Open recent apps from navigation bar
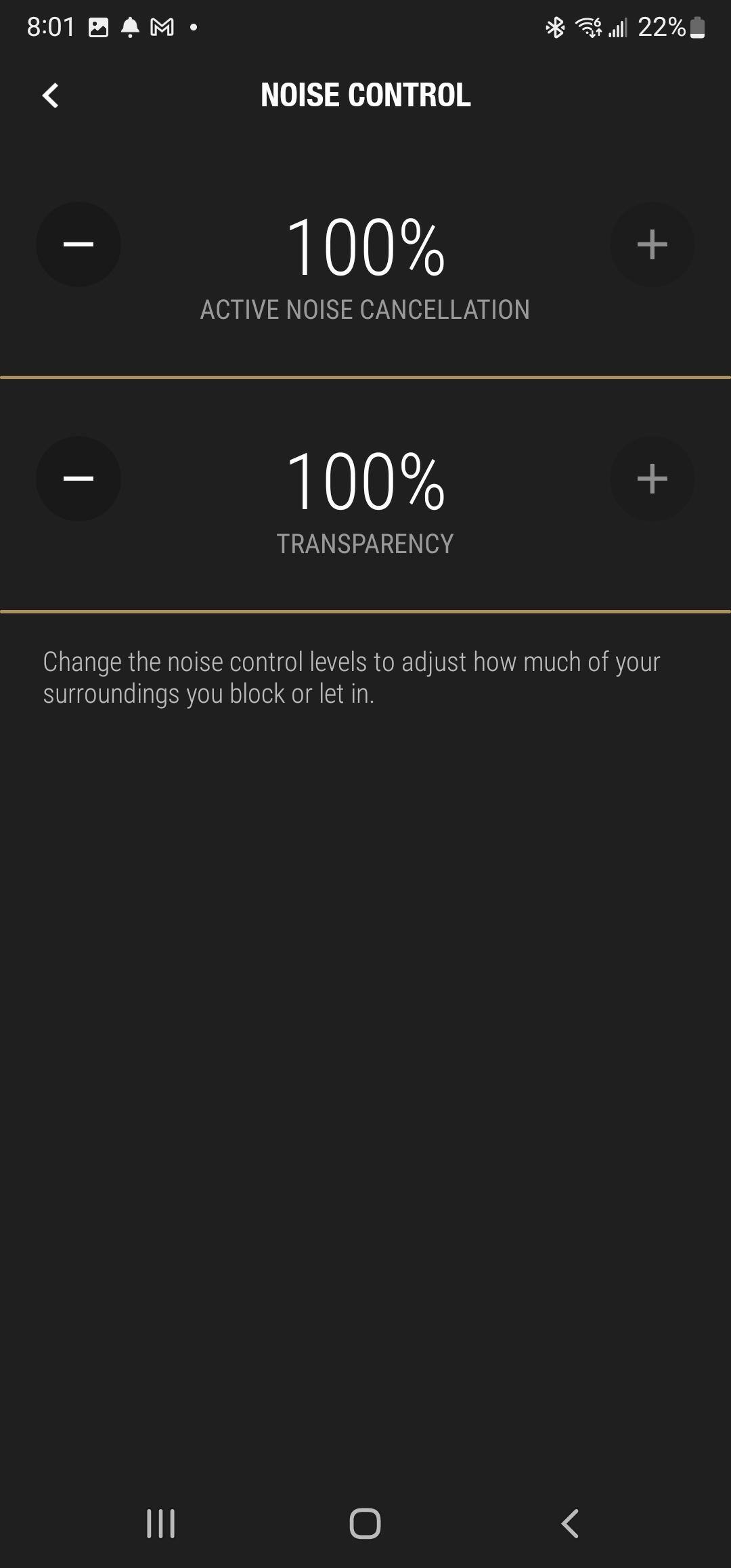Image resolution: width=731 pixels, height=1568 pixels. (x=161, y=1523)
